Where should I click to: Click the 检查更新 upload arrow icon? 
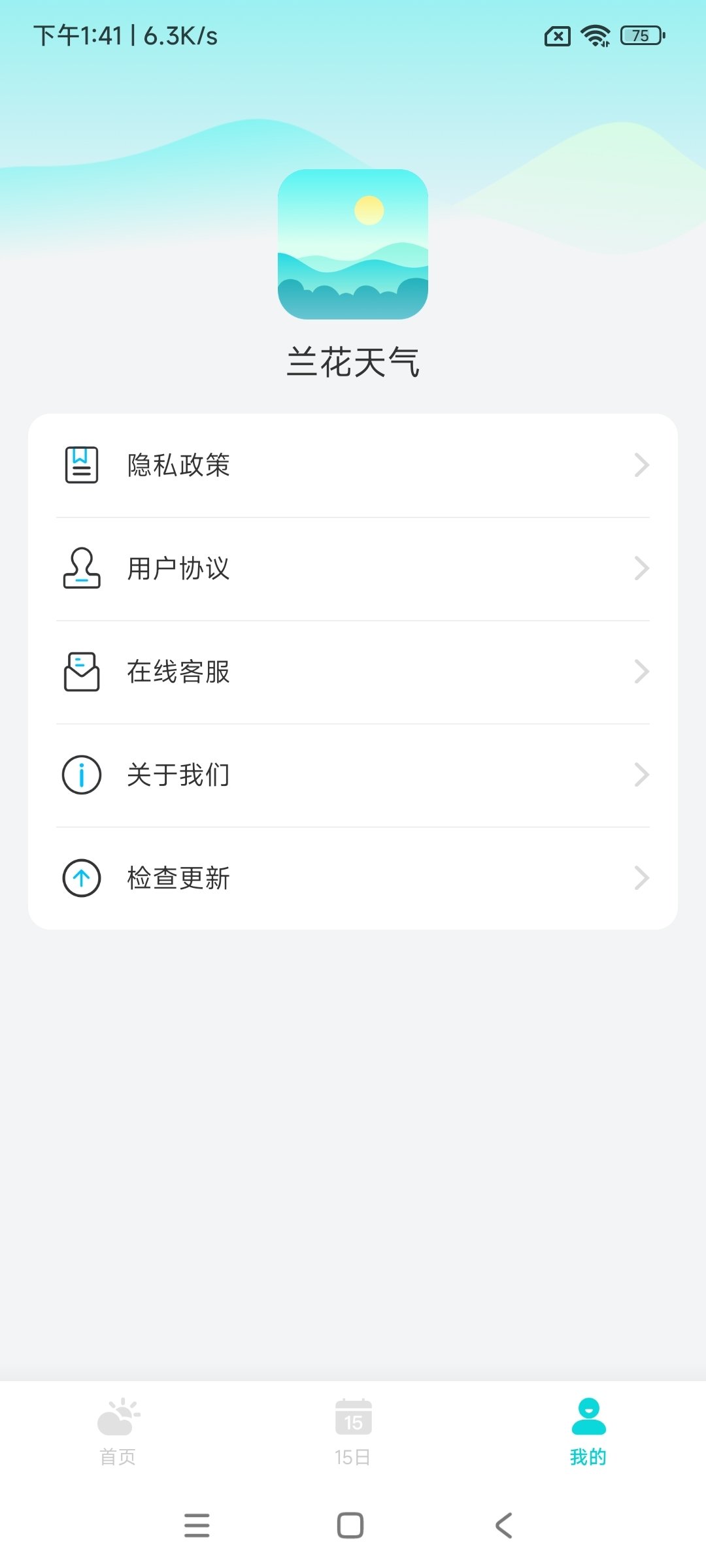[80, 878]
